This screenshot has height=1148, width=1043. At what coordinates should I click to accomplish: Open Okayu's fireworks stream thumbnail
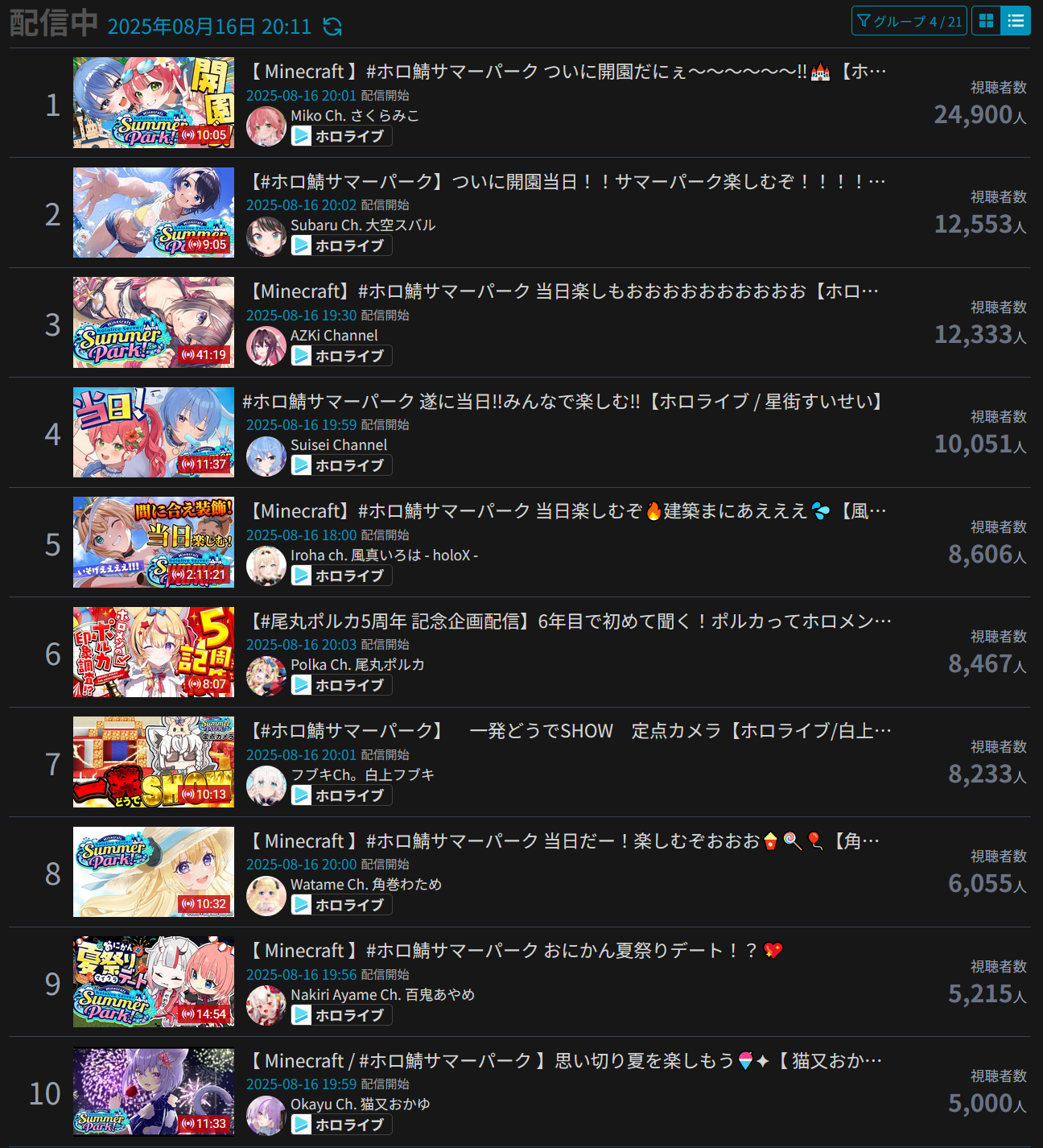click(x=154, y=1091)
